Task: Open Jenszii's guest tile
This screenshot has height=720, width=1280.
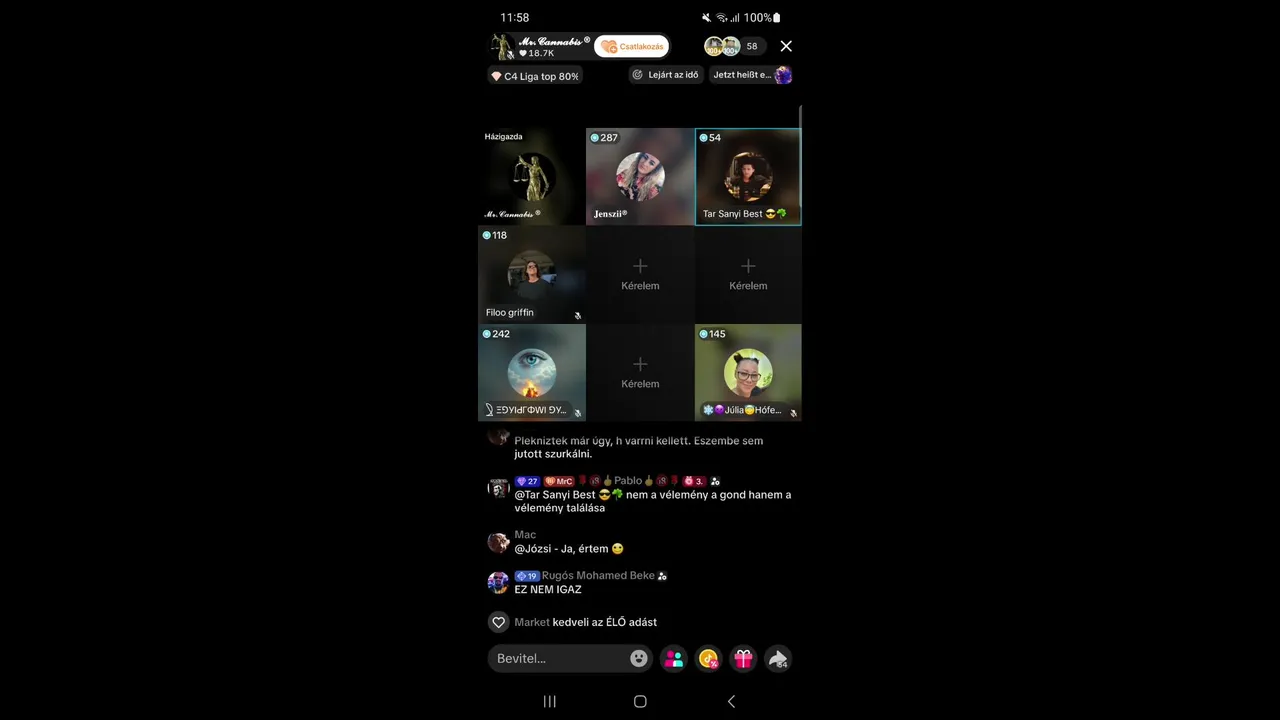Action: click(640, 176)
